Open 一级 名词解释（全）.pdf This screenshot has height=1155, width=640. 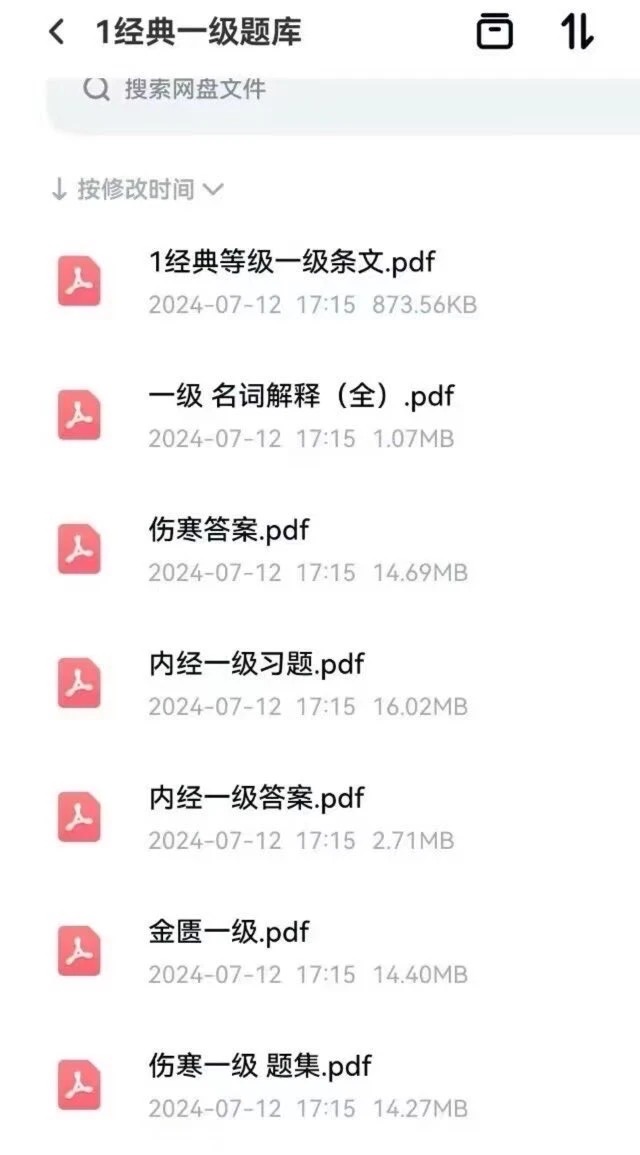[x=300, y=415]
